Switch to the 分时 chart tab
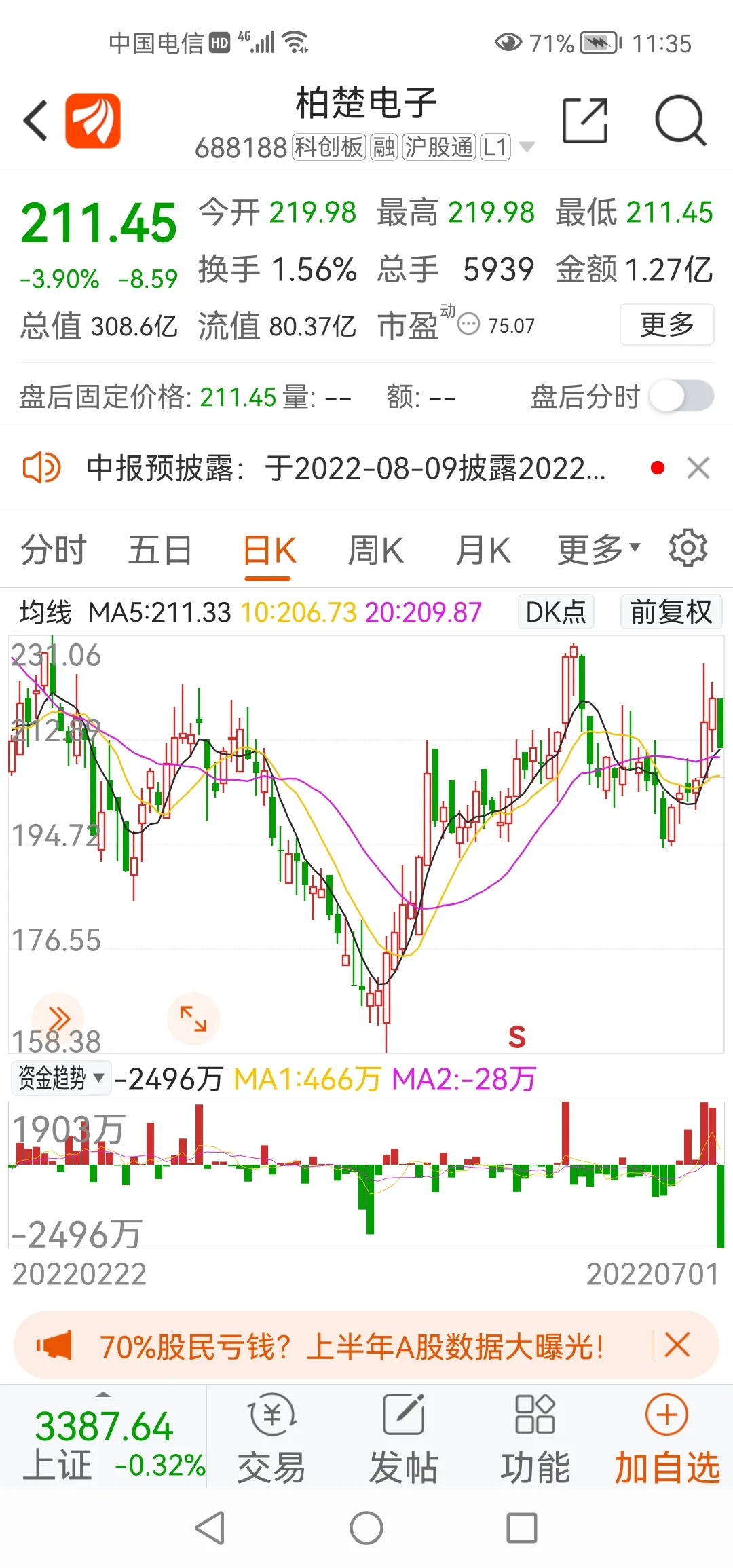This screenshot has height=1568, width=733. 54,550
